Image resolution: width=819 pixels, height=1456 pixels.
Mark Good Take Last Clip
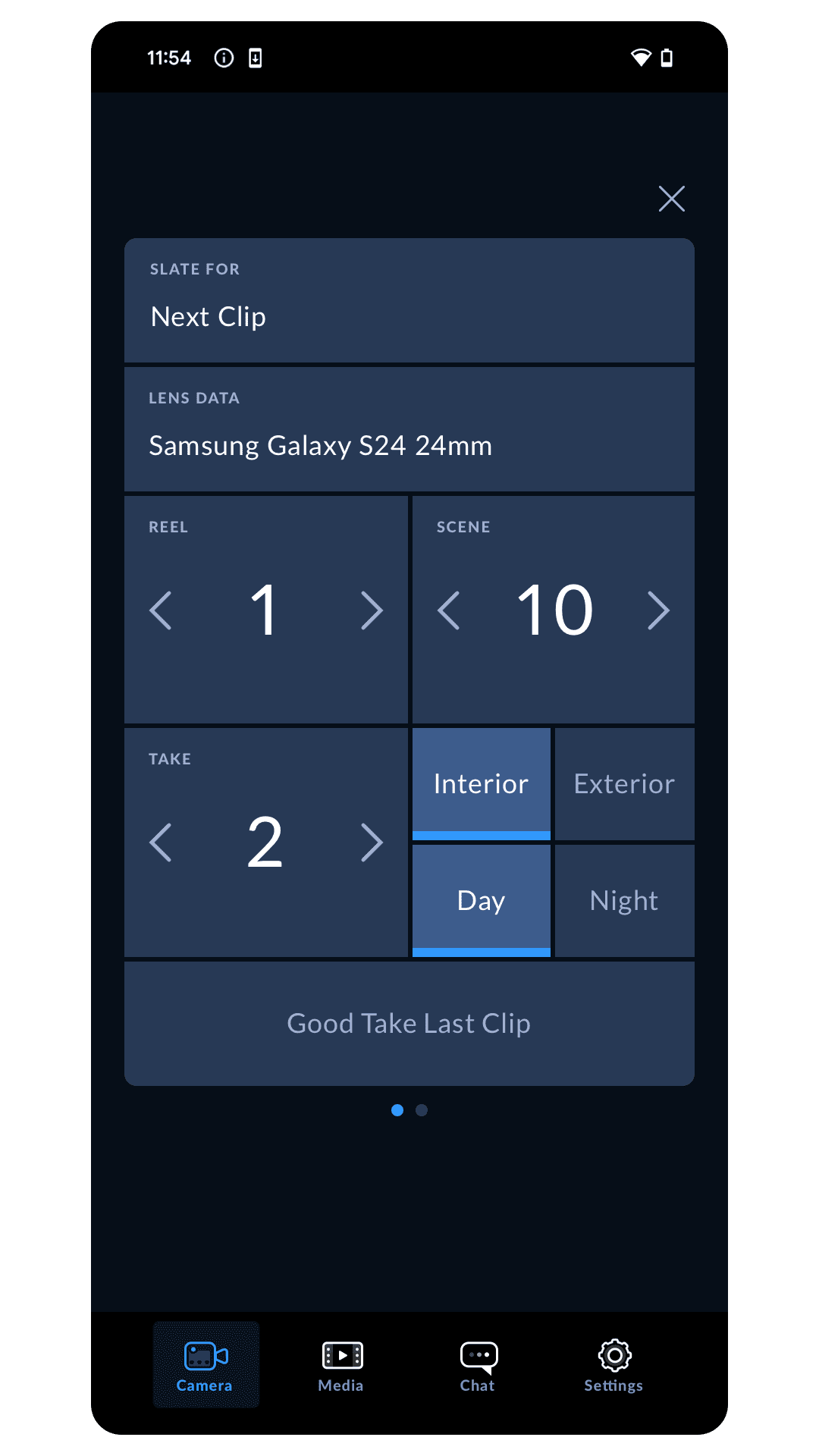[x=409, y=1023]
